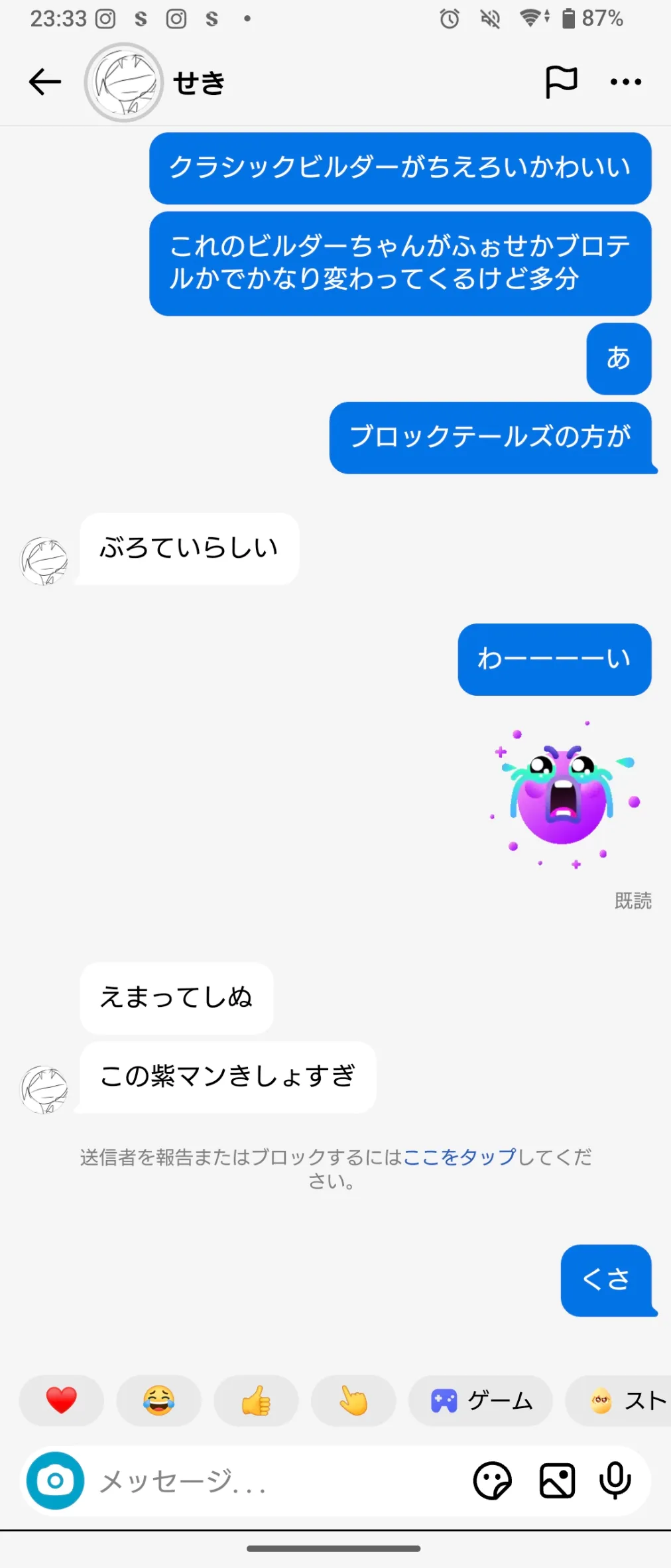The width and height of the screenshot is (671, 1568).
Task: Send a red heart quick reaction
Action: pyautogui.click(x=61, y=1400)
